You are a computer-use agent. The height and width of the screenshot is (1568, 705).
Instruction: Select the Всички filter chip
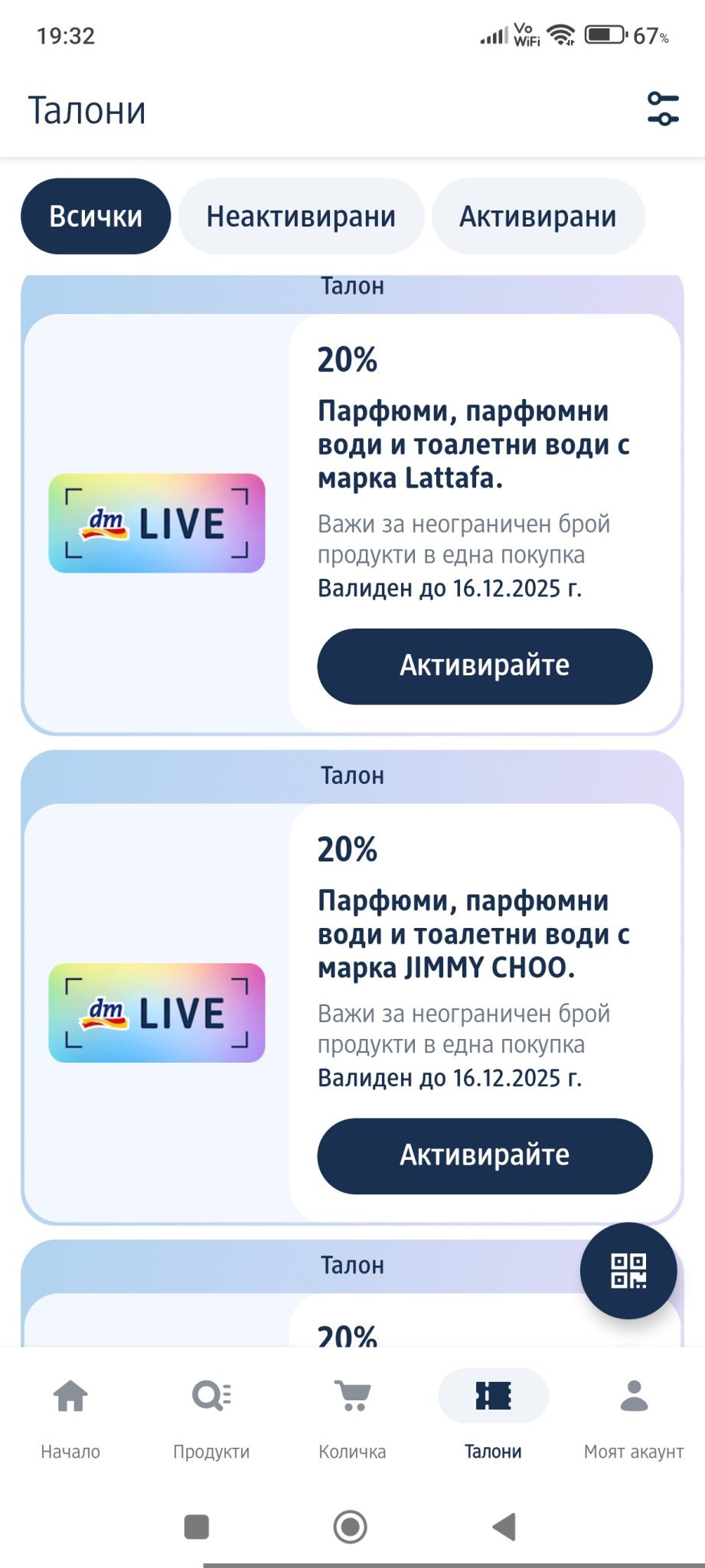pos(96,217)
